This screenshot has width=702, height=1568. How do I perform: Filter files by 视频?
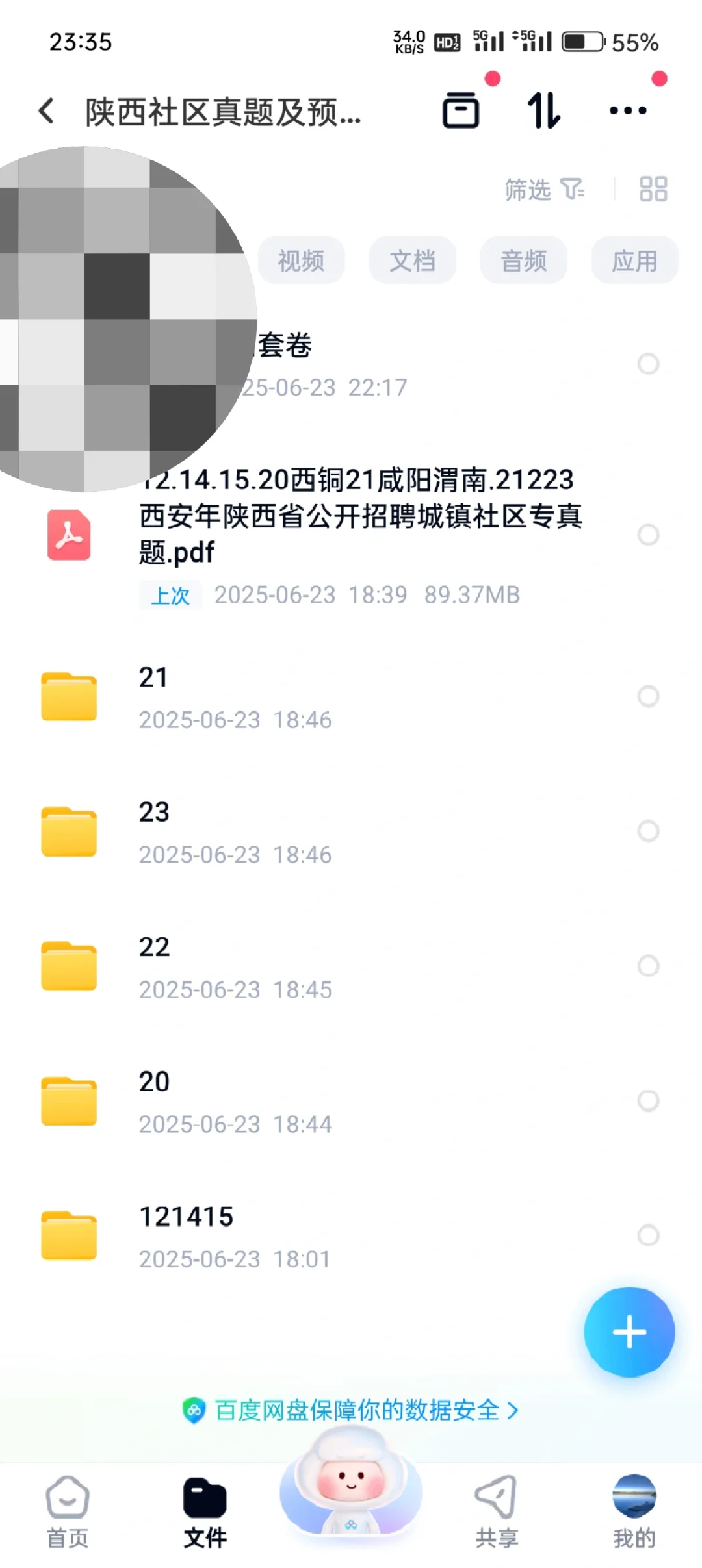(302, 260)
